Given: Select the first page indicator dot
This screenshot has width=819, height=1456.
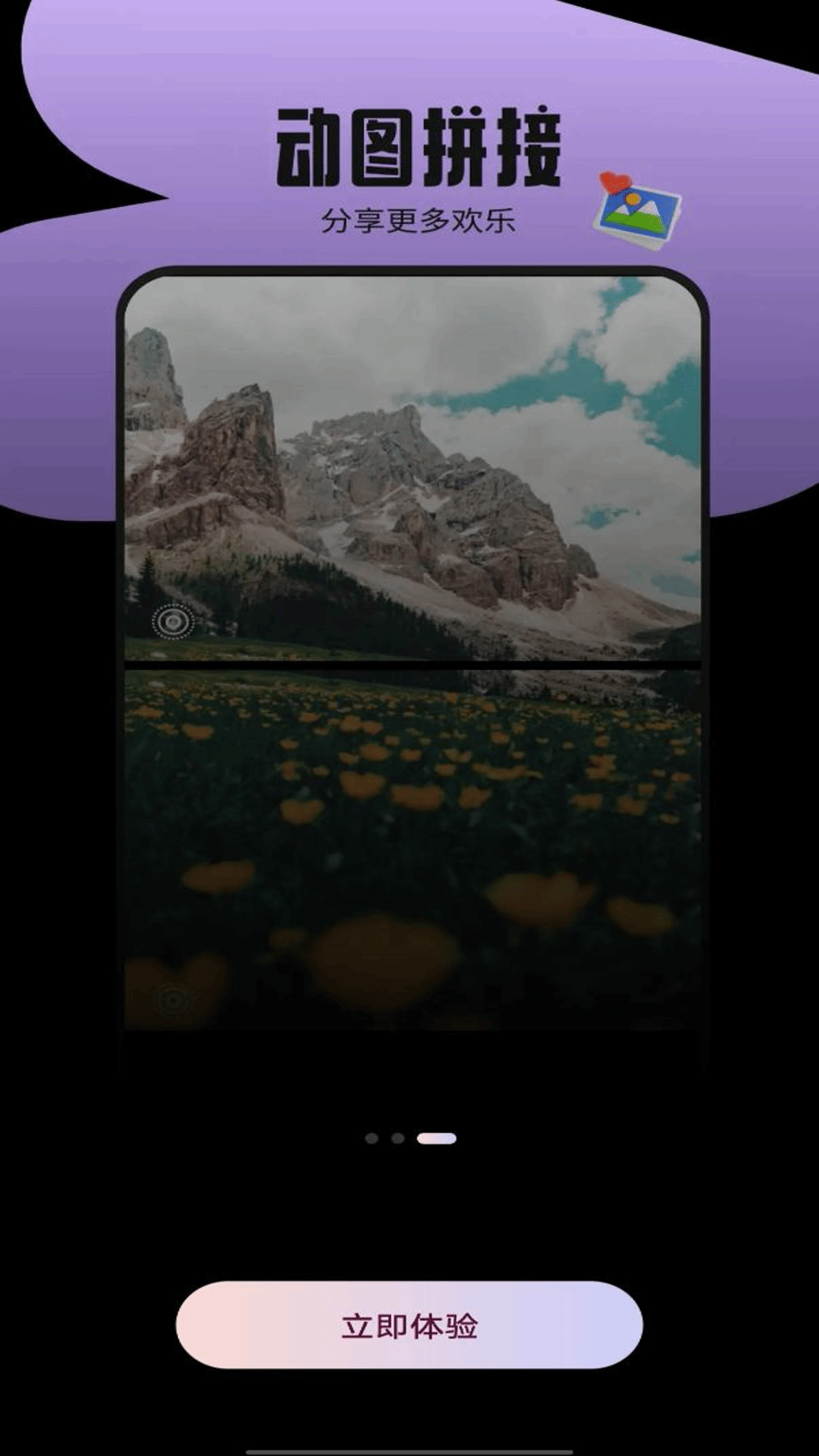Looking at the screenshot, I should (372, 1138).
